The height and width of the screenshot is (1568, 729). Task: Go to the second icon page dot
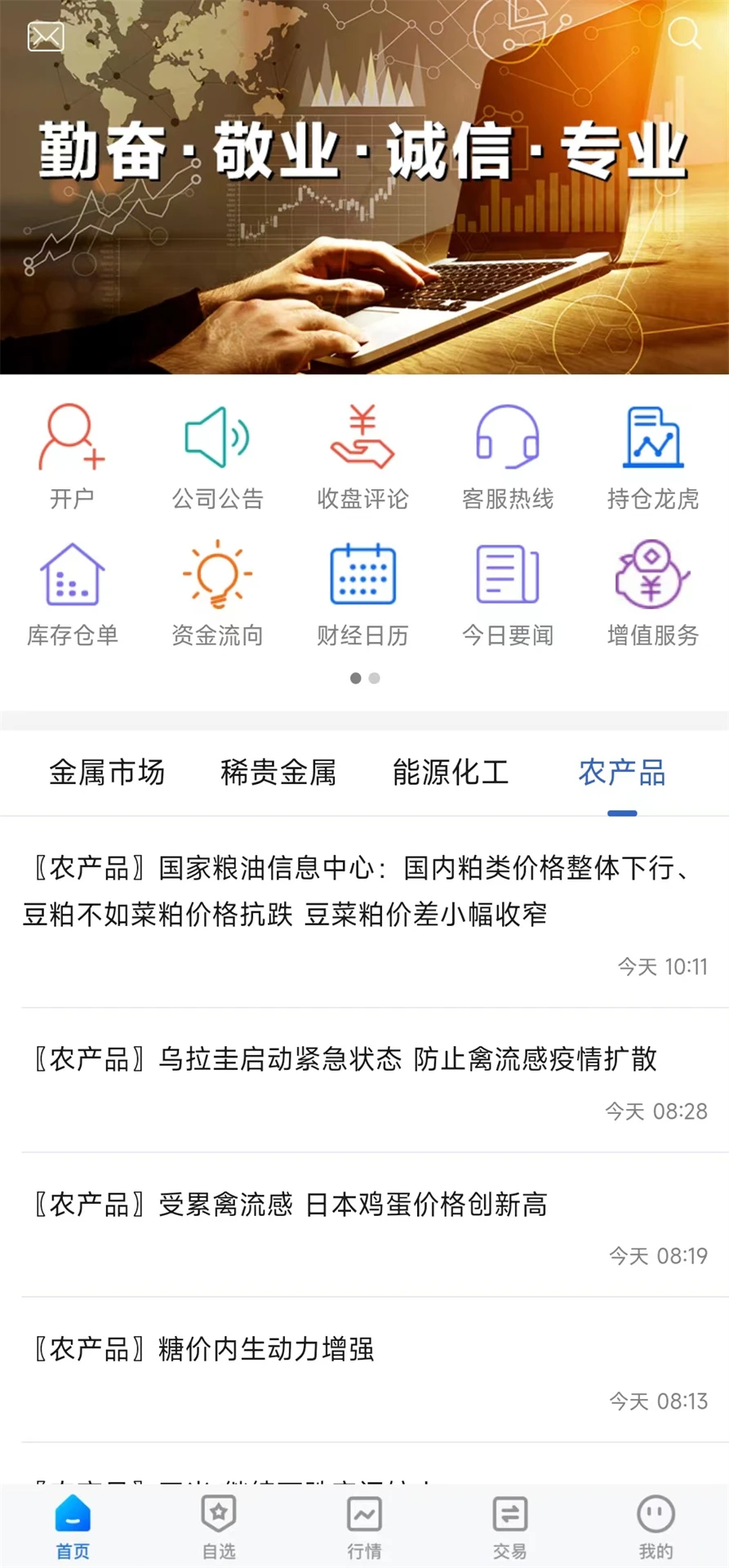[x=374, y=678]
